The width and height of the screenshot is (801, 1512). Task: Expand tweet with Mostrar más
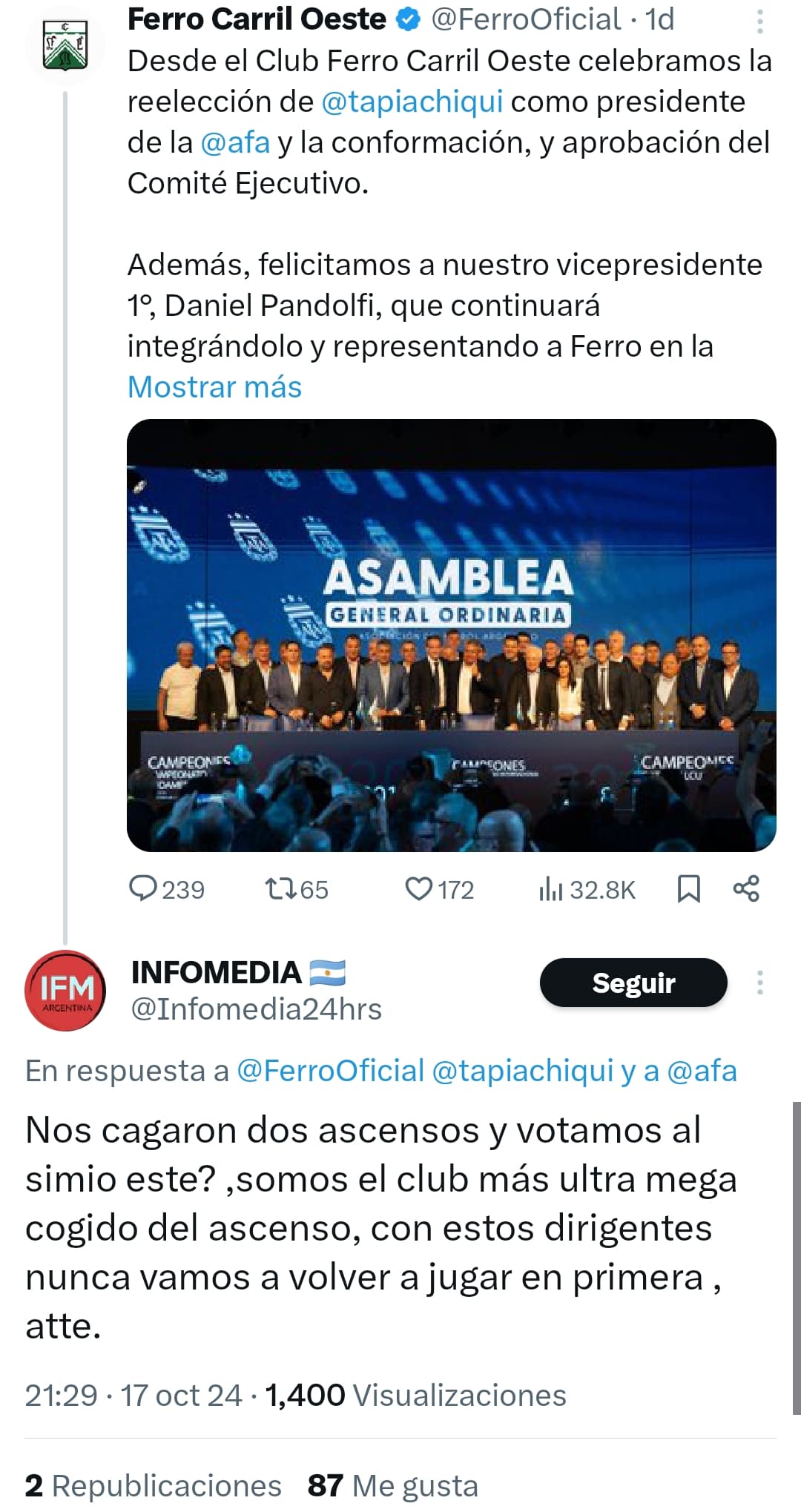coord(214,386)
